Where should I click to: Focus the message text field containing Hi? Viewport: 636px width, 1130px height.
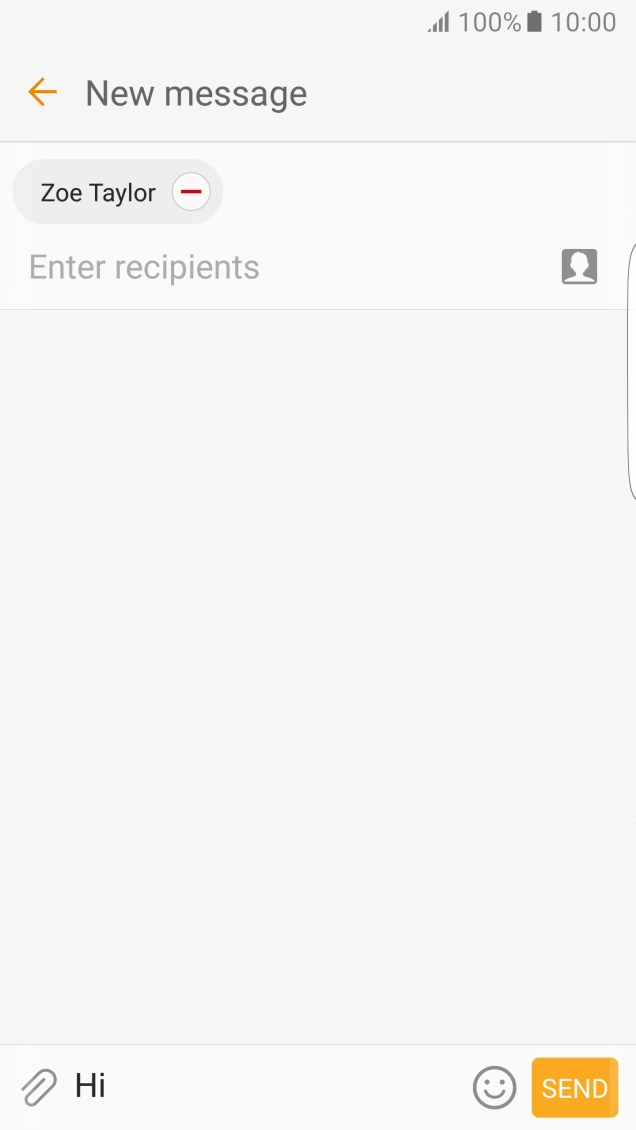click(x=260, y=1087)
